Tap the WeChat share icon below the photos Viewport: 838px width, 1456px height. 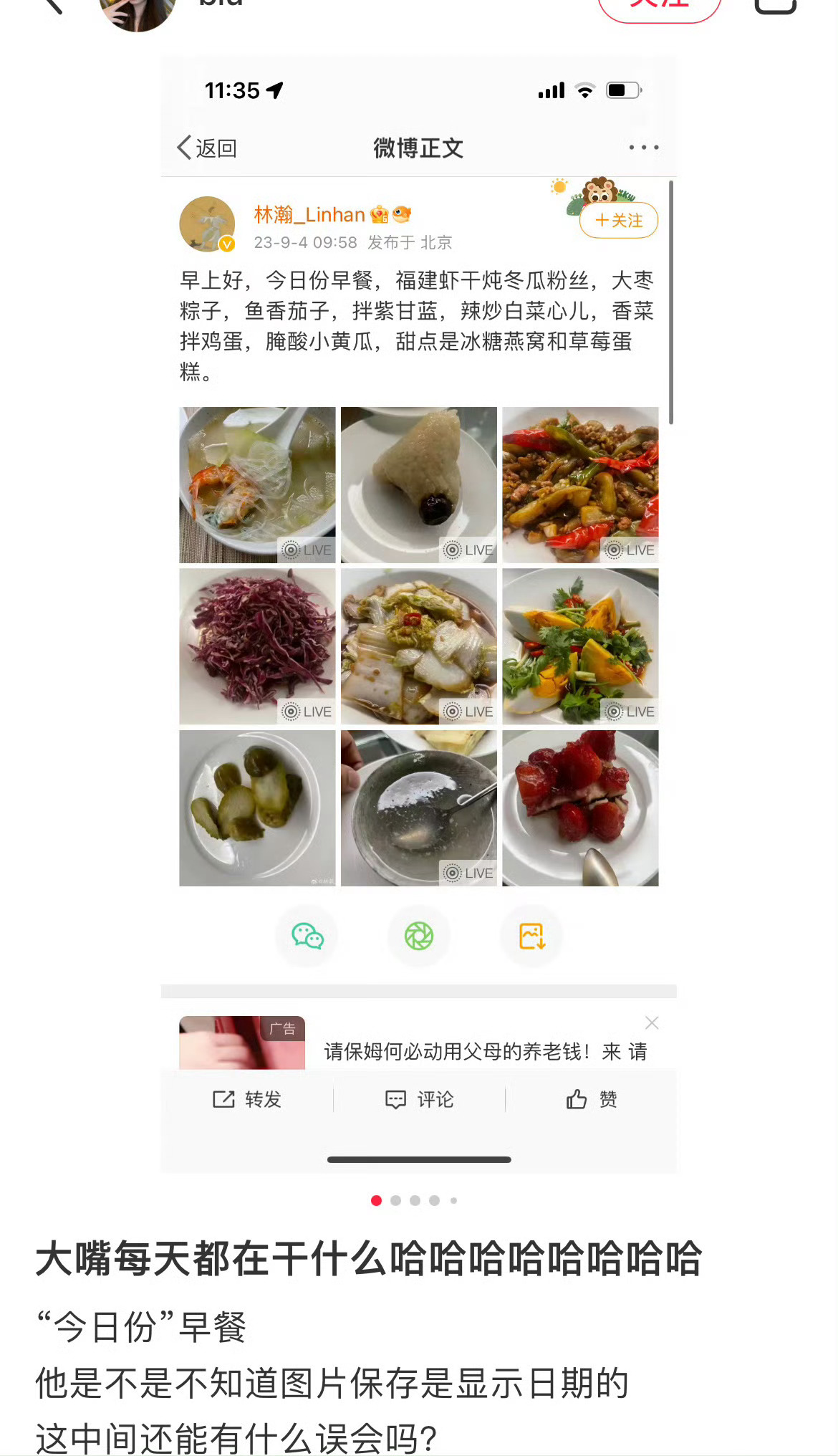[x=307, y=936]
